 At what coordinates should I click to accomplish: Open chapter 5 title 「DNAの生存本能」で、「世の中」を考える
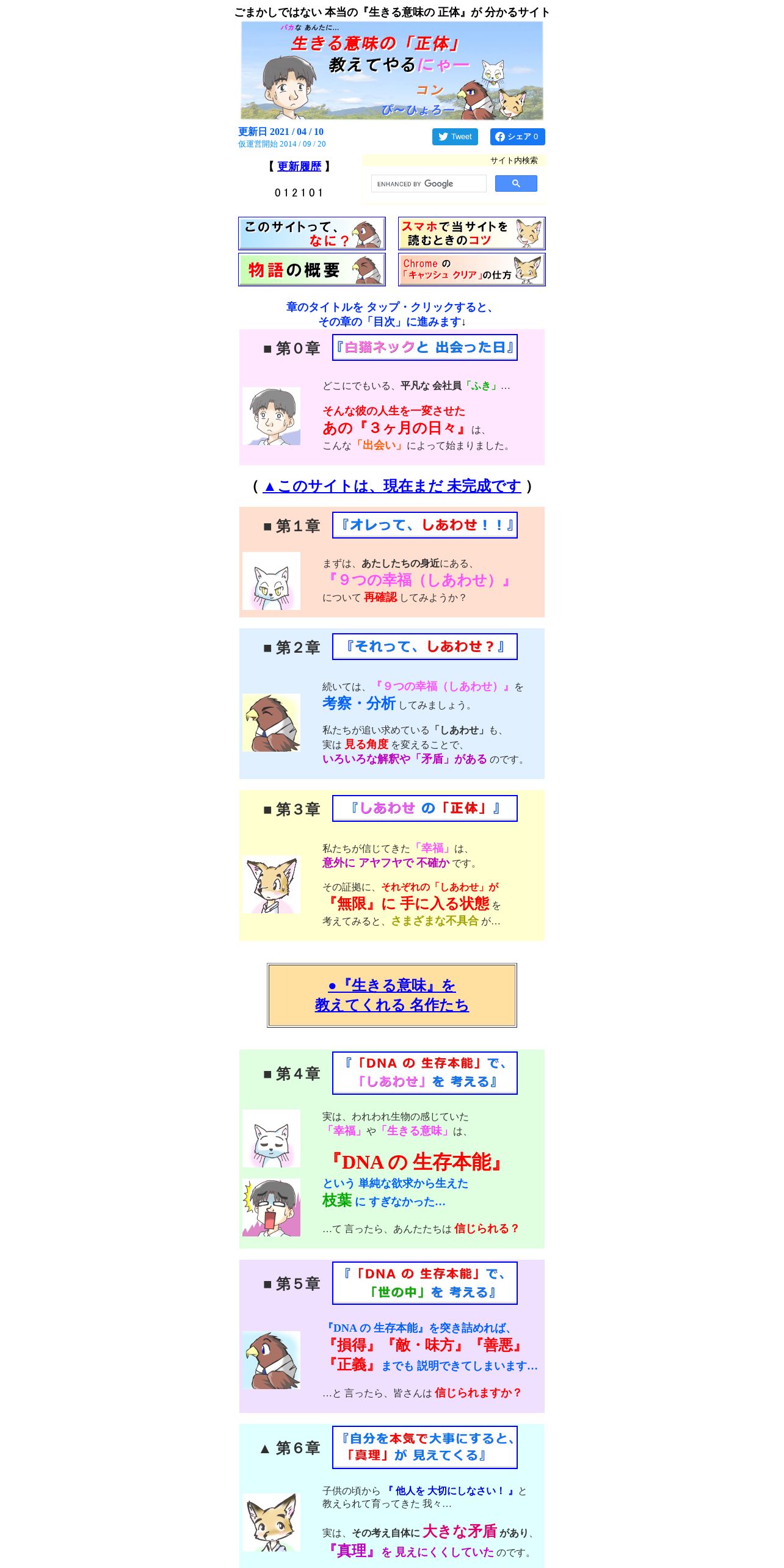[425, 1283]
